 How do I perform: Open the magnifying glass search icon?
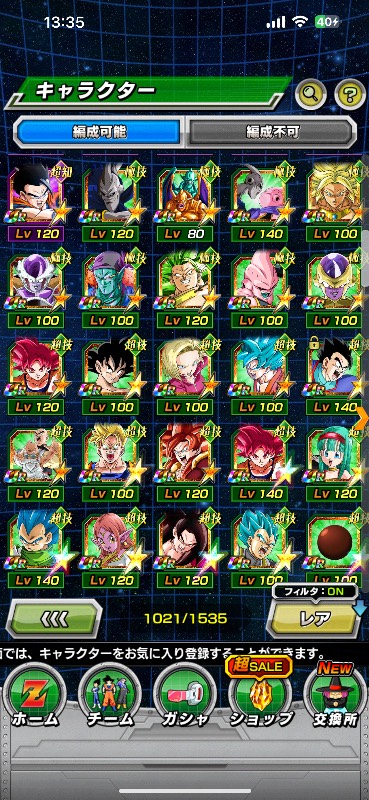point(311,93)
